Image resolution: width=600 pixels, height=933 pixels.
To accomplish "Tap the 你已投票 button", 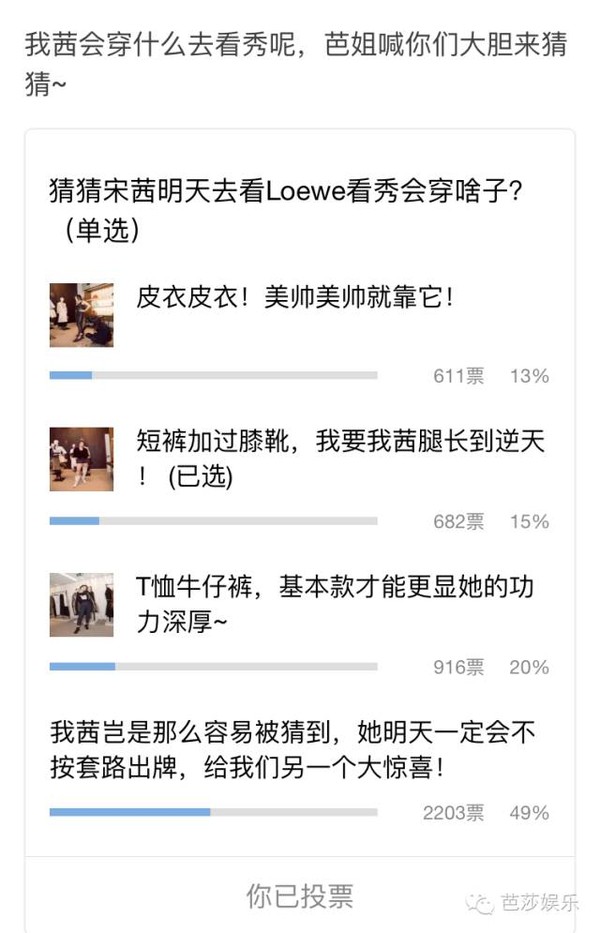I will coord(299,895).
